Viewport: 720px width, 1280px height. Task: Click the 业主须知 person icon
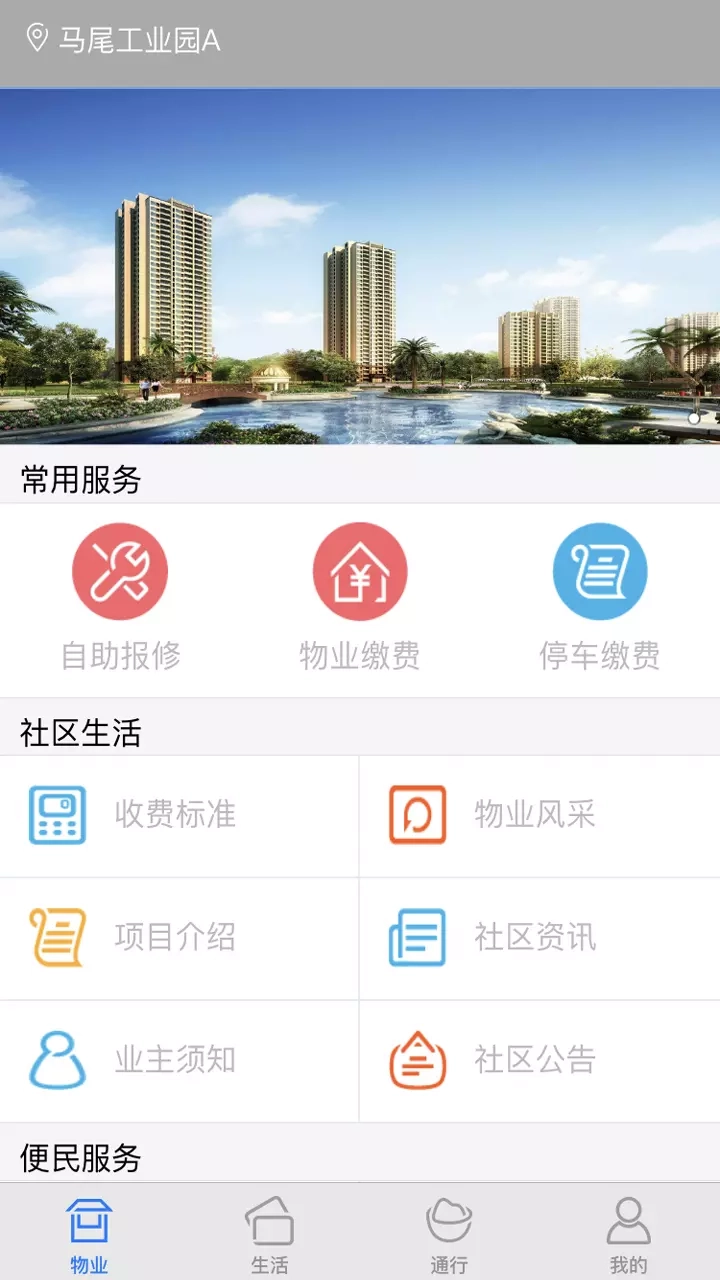pyautogui.click(x=55, y=1060)
